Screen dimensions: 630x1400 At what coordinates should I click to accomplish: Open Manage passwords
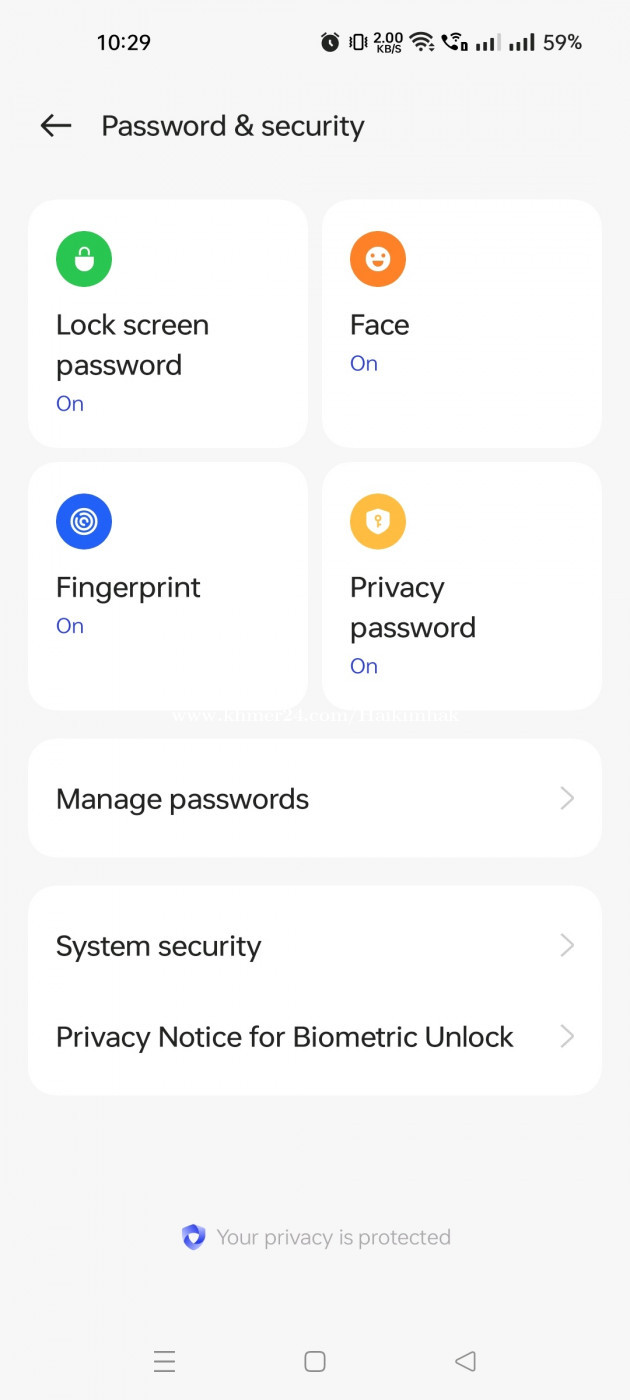coord(315,798)
